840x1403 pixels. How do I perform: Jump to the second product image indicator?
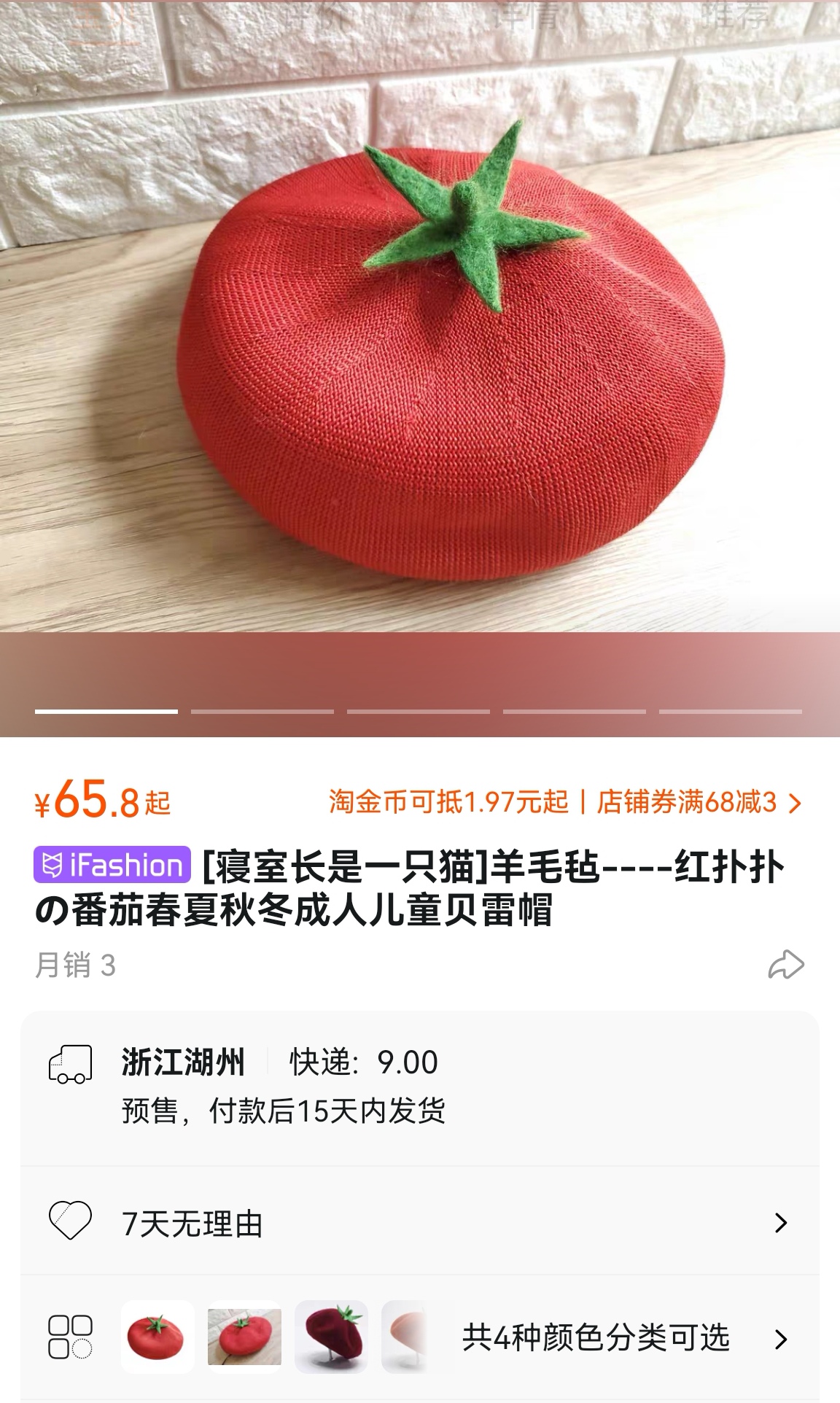point(262,711)
